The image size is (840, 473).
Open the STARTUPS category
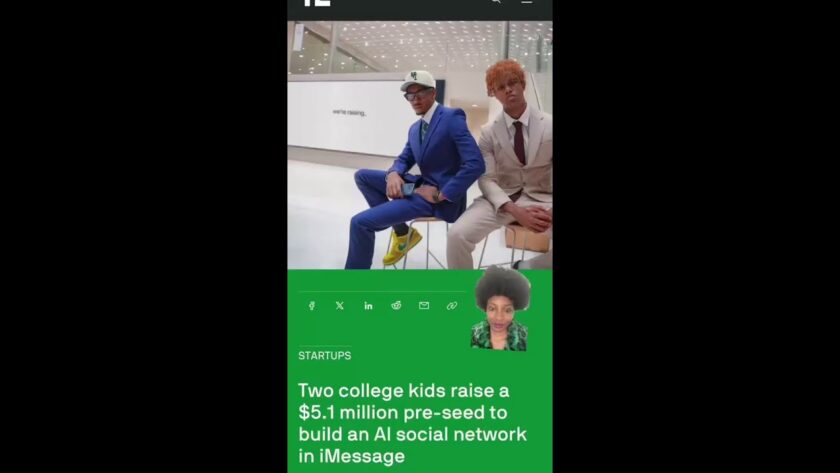coord(324,356)
